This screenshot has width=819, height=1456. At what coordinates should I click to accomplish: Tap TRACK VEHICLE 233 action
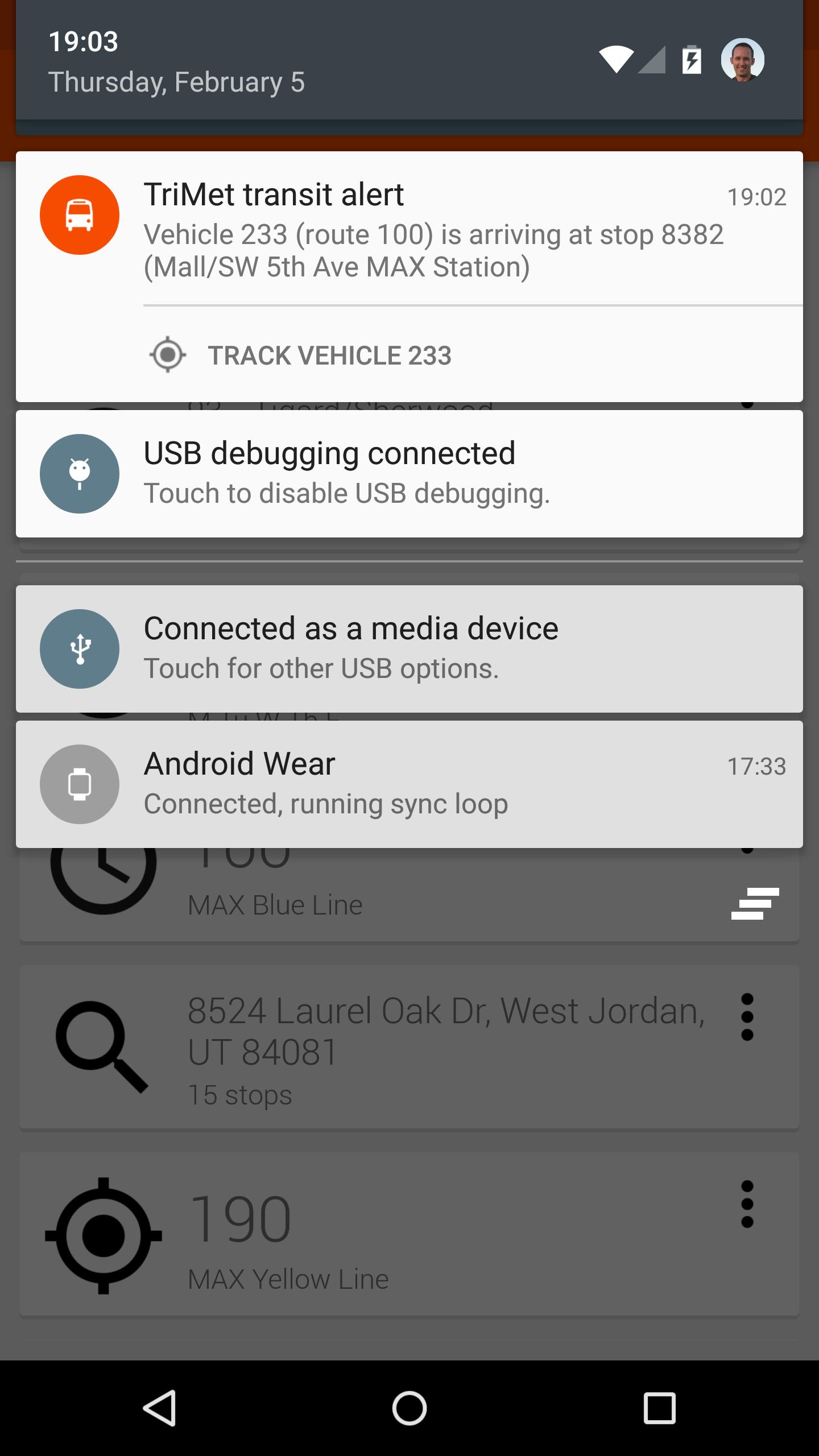[330, 355]
